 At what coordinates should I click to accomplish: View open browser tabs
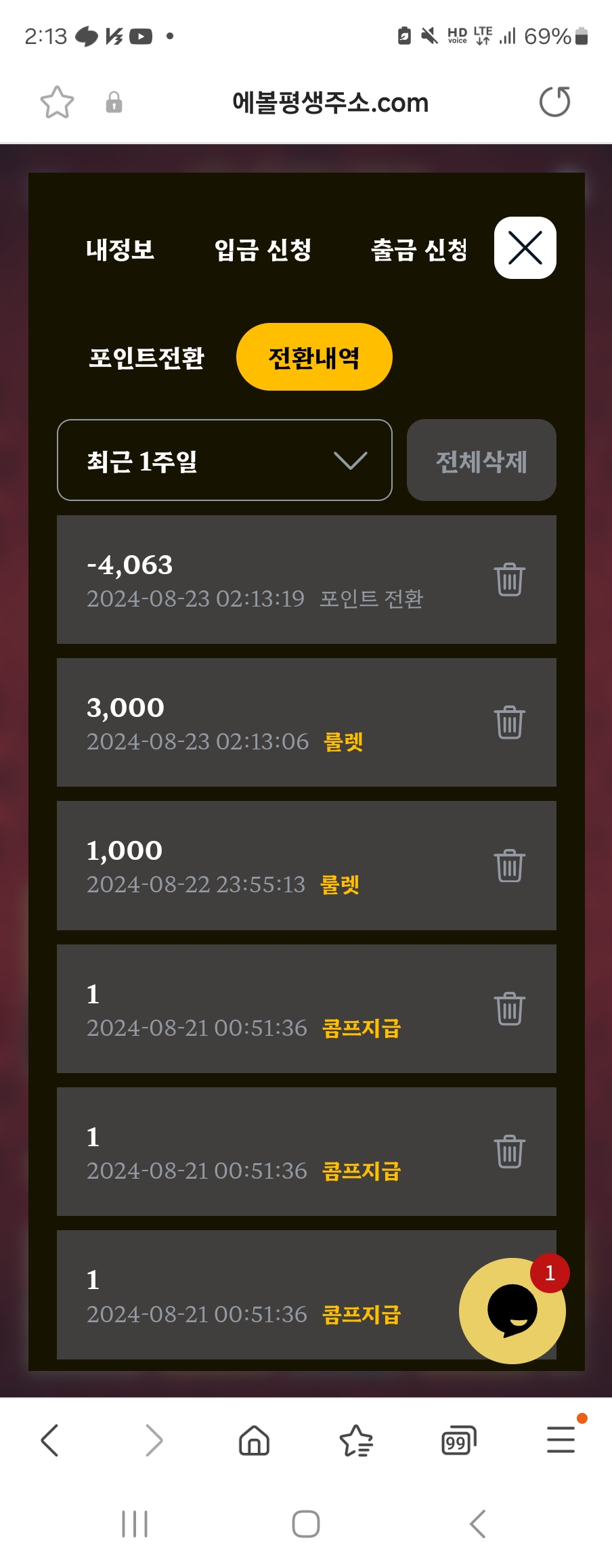click(x=458, y=1440)
